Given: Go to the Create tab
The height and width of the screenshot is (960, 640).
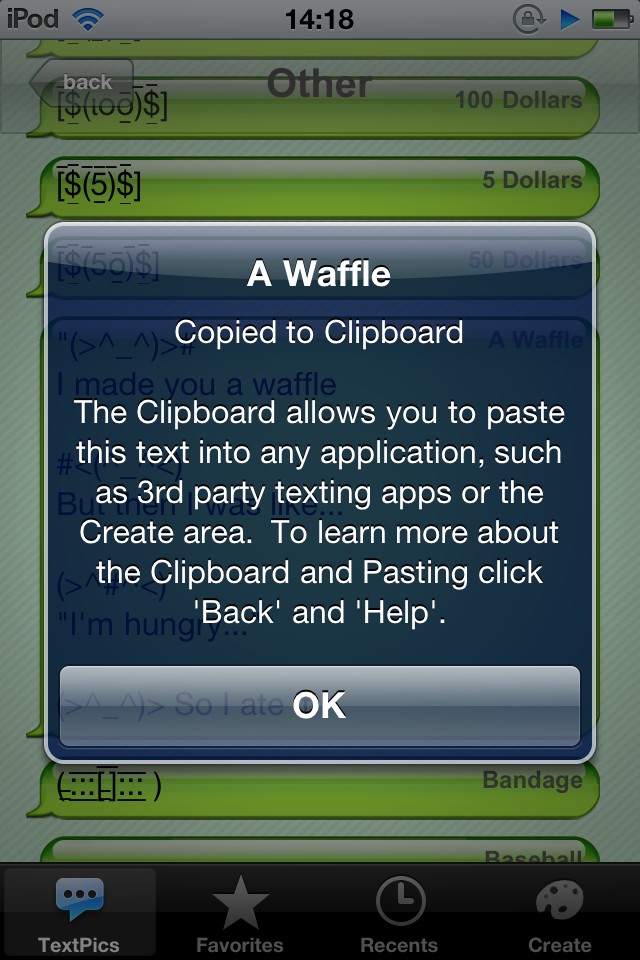Looking at the screenshot, I should [x=559, y=915].
